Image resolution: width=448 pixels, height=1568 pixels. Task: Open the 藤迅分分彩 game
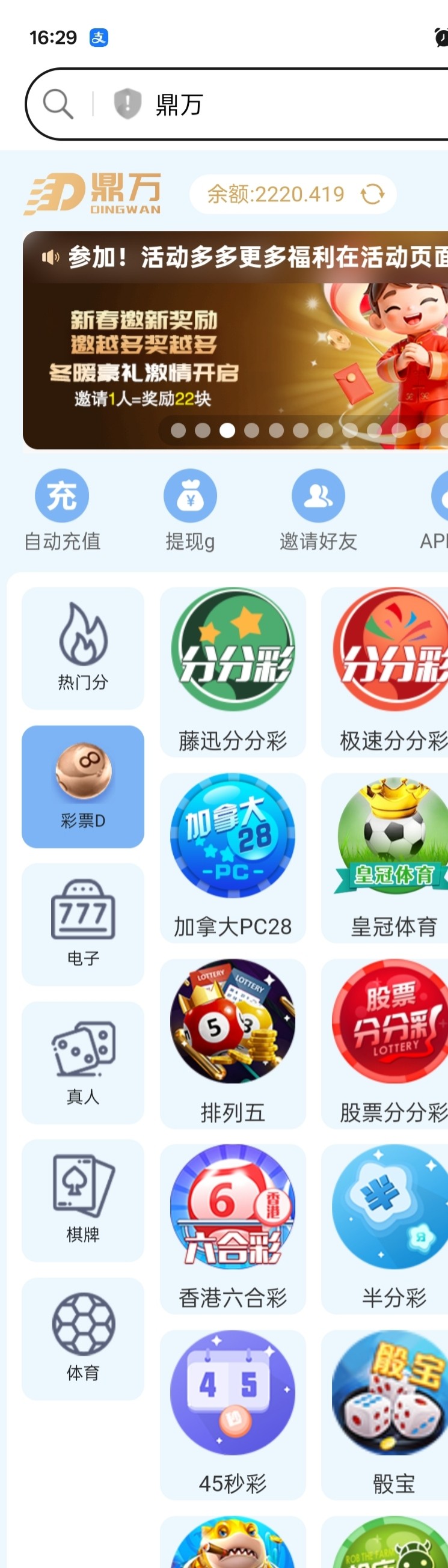click(x=233, y=672)
